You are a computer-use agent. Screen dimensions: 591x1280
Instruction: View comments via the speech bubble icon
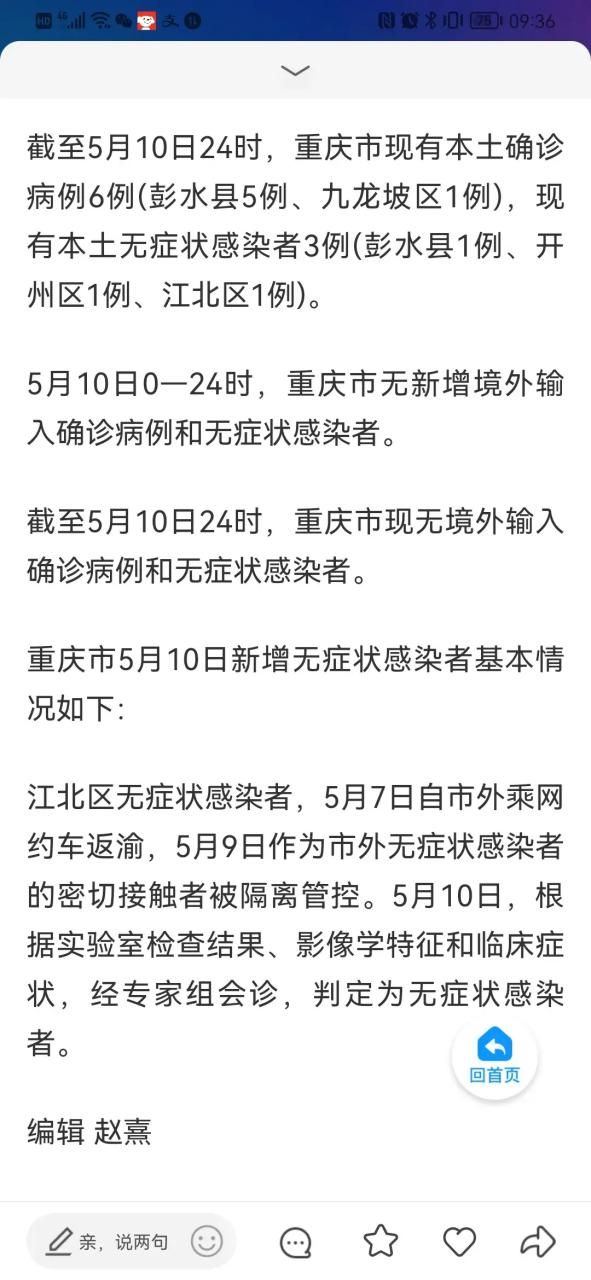pos(296,1242)
